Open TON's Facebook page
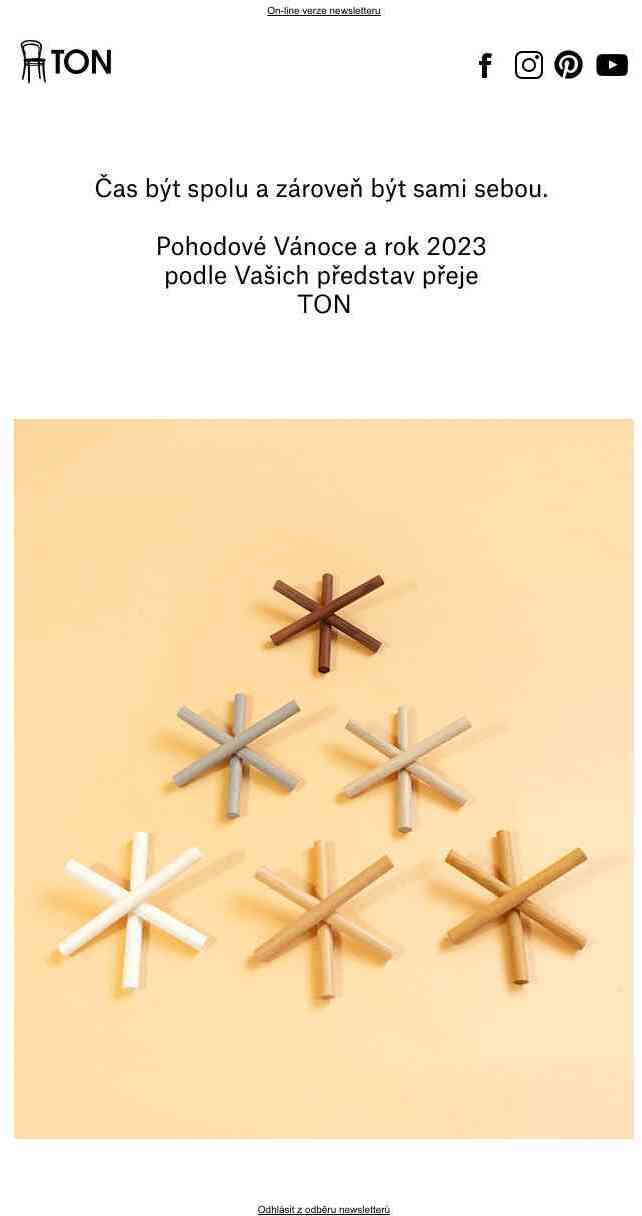Viewport: 642px width, 1216px height. tap(485, 65)
